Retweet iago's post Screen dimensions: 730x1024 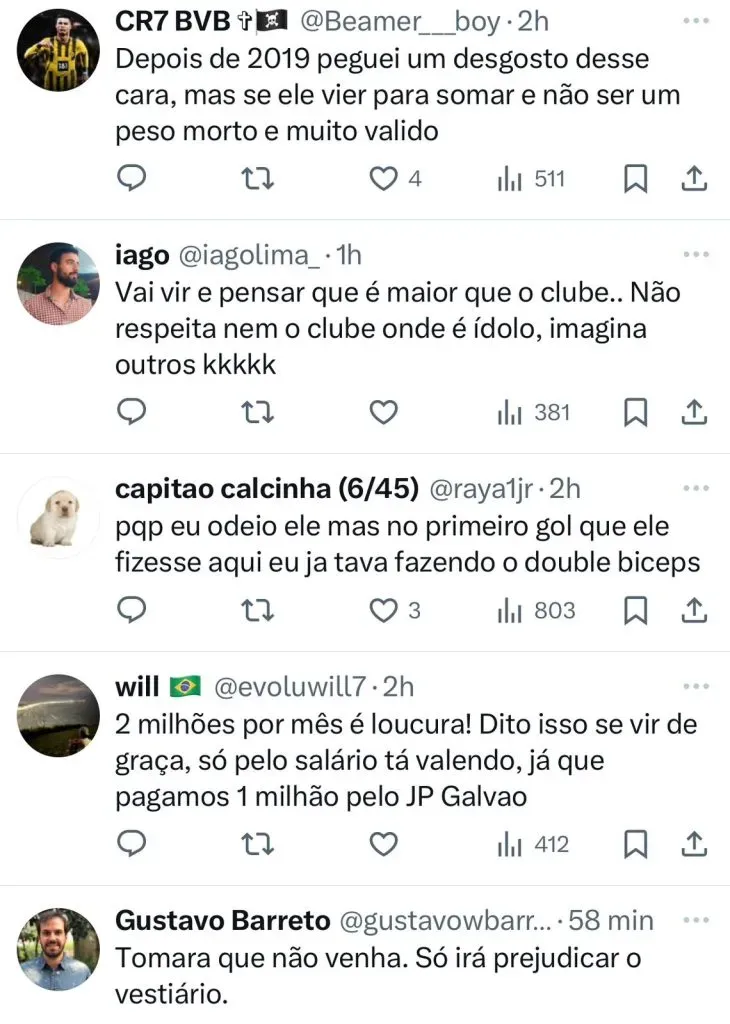point(258,411)
